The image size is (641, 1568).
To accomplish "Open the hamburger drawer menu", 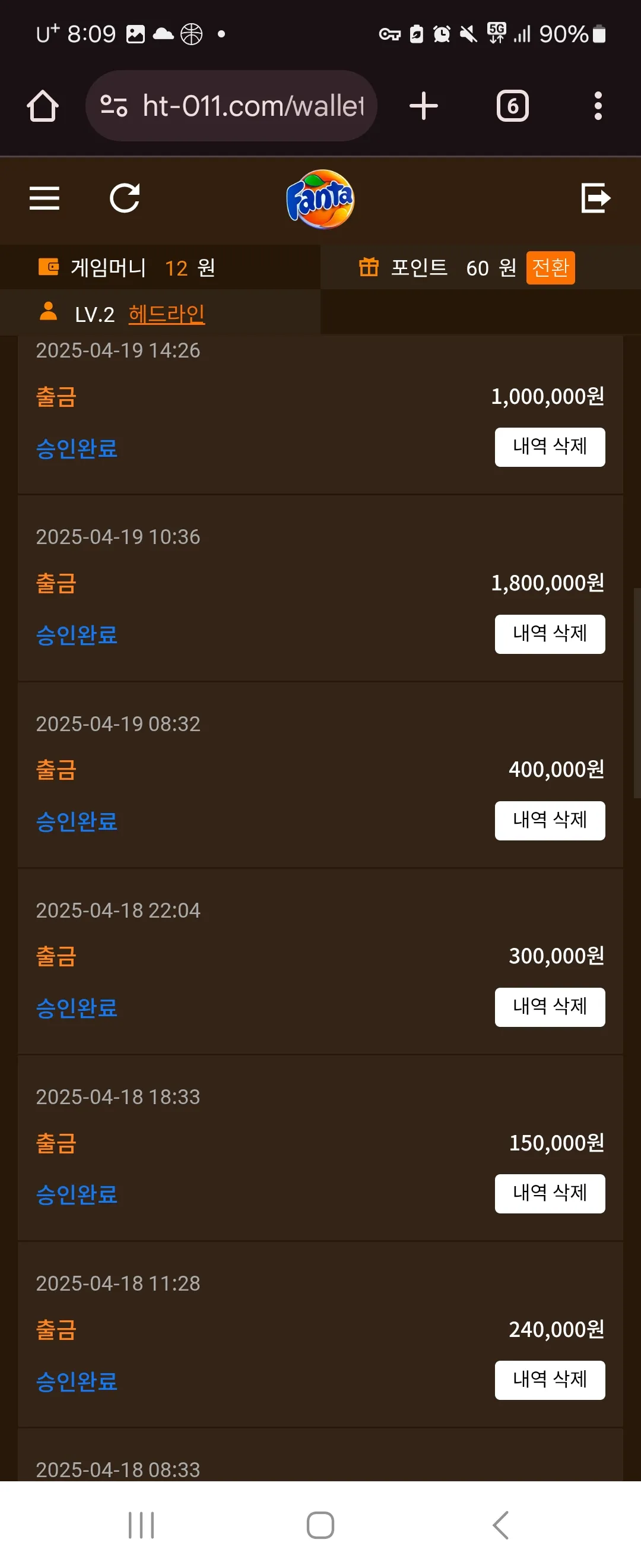I will pos(45,198).
